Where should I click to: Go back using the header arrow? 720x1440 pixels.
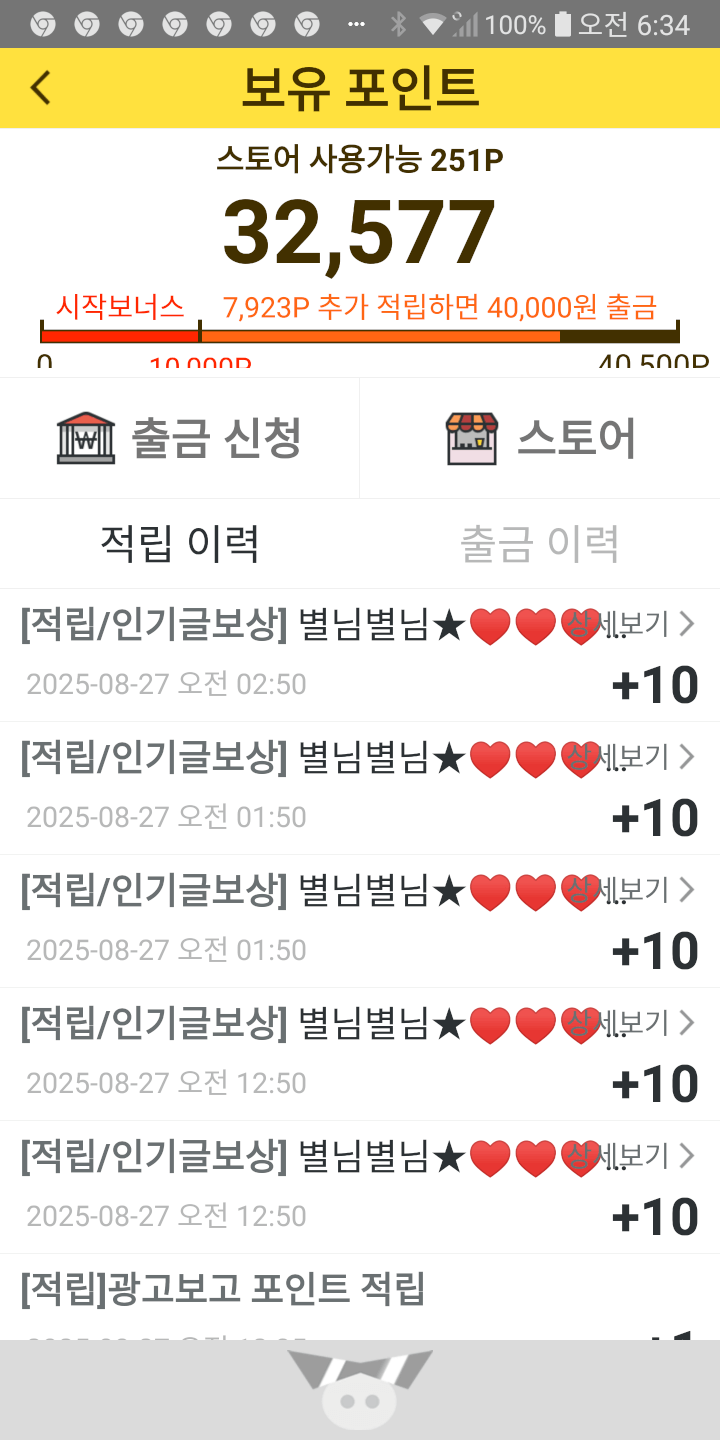tap(40, 88)
